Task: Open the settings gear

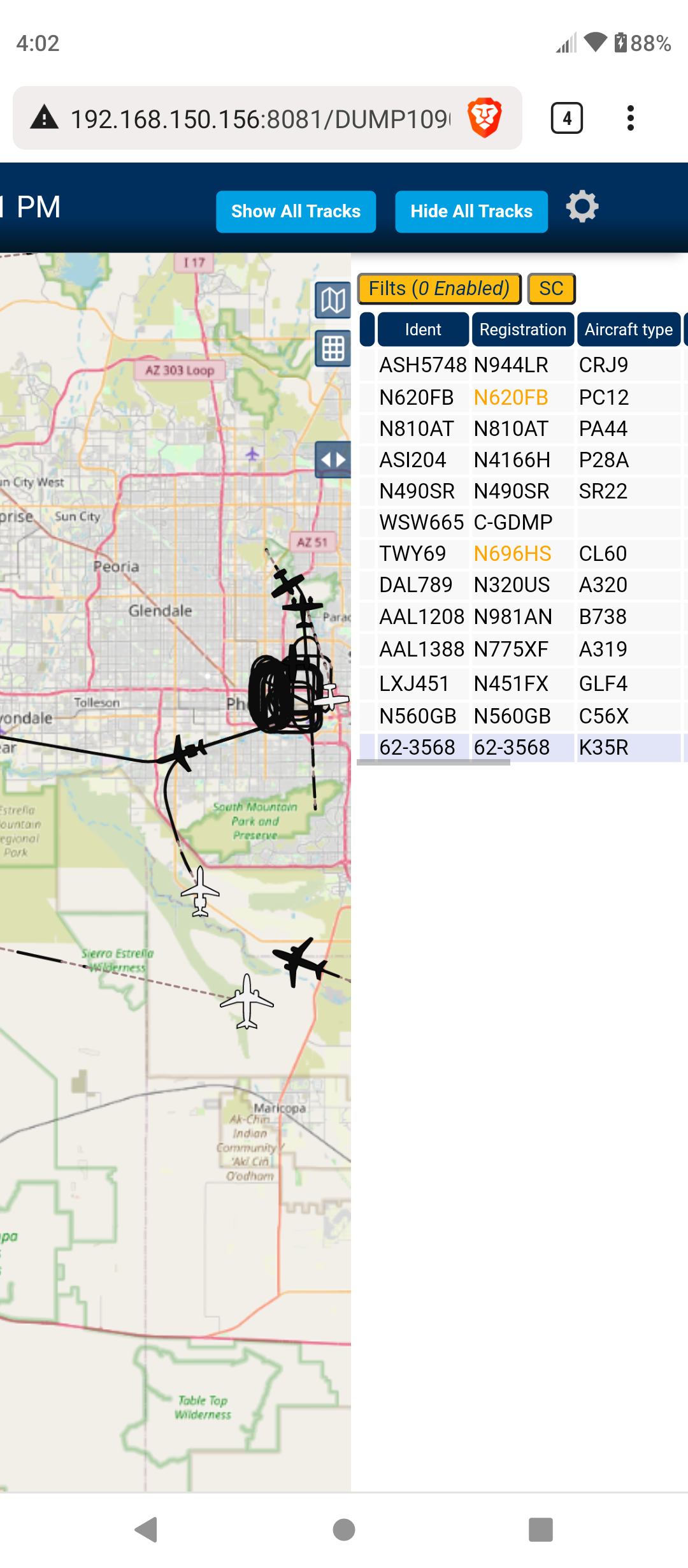Action: click(x=582, y=207)
